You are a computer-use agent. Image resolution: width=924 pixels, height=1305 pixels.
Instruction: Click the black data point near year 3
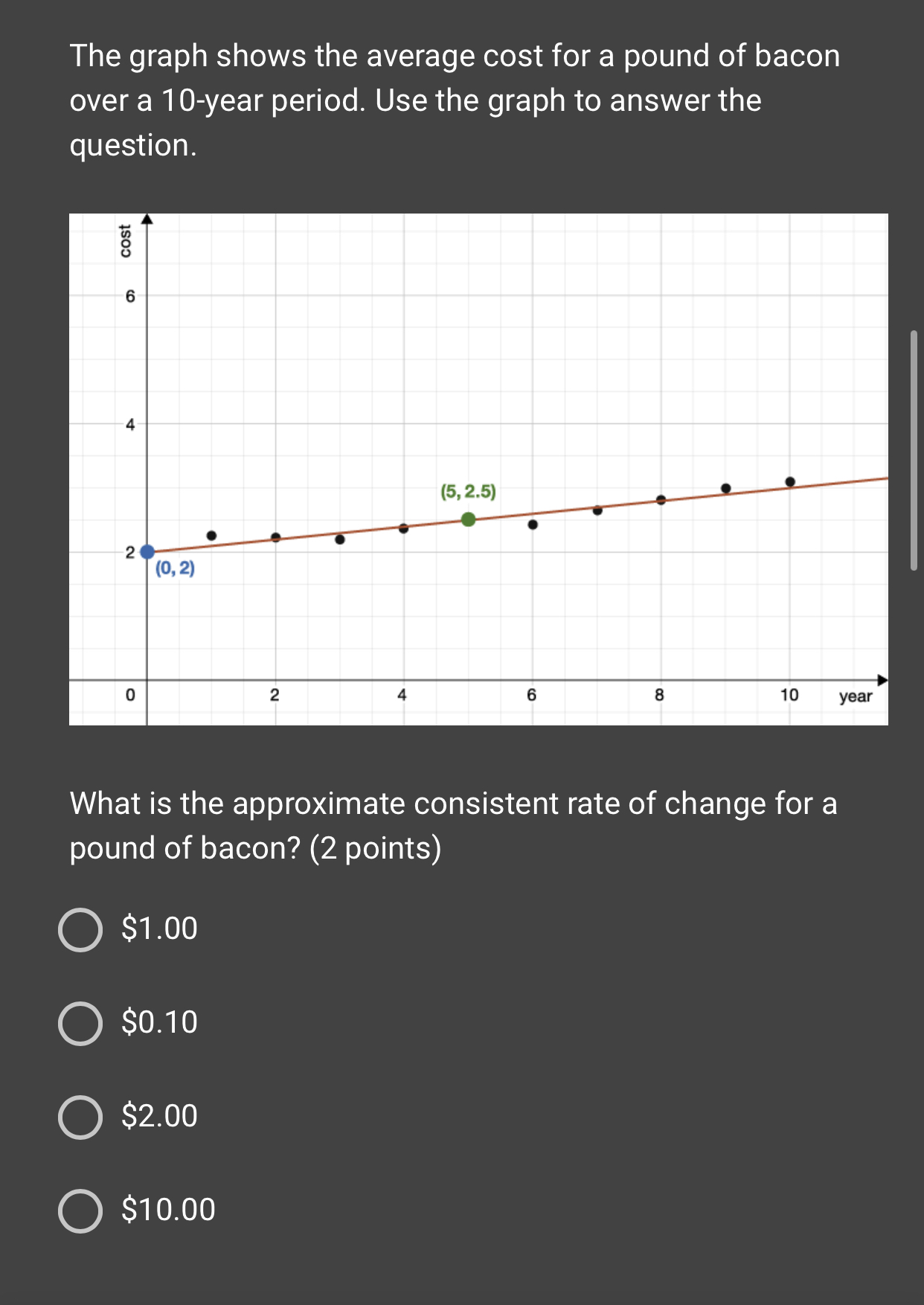(341, 540)
